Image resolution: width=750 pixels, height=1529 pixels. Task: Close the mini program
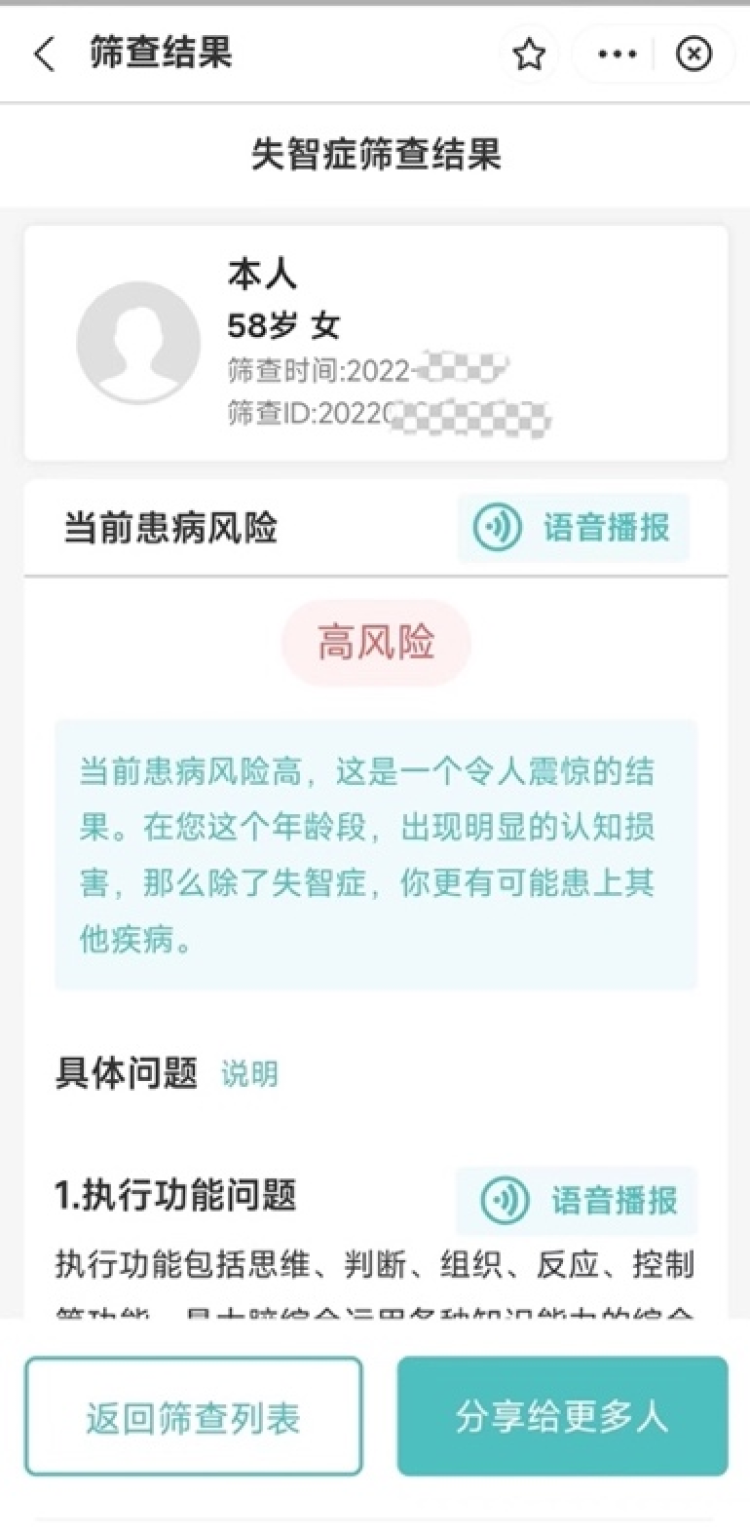pyautogui.click(x=694, y=54)
